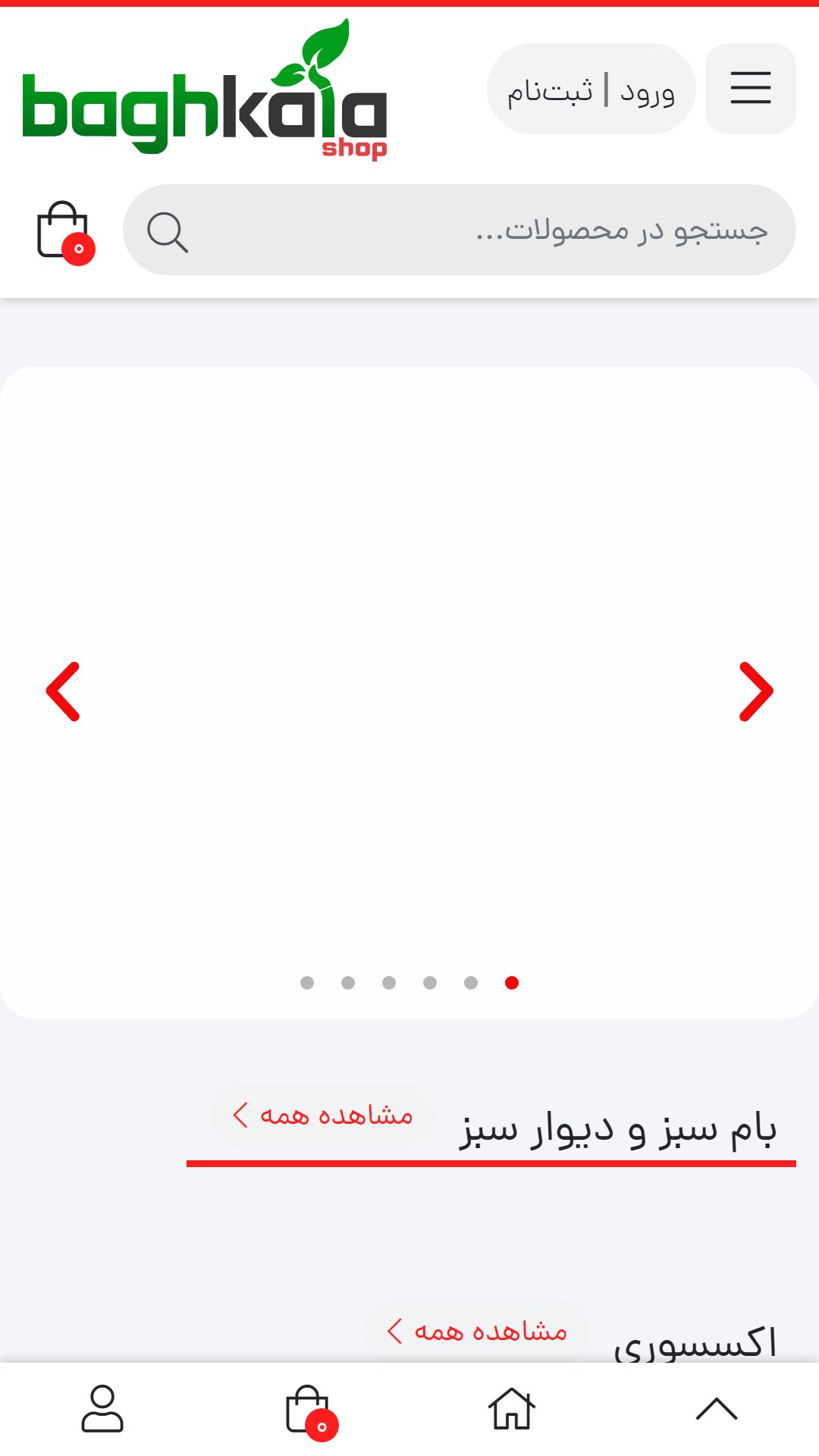Open the cart in the bottom bar

[310, 1412]
